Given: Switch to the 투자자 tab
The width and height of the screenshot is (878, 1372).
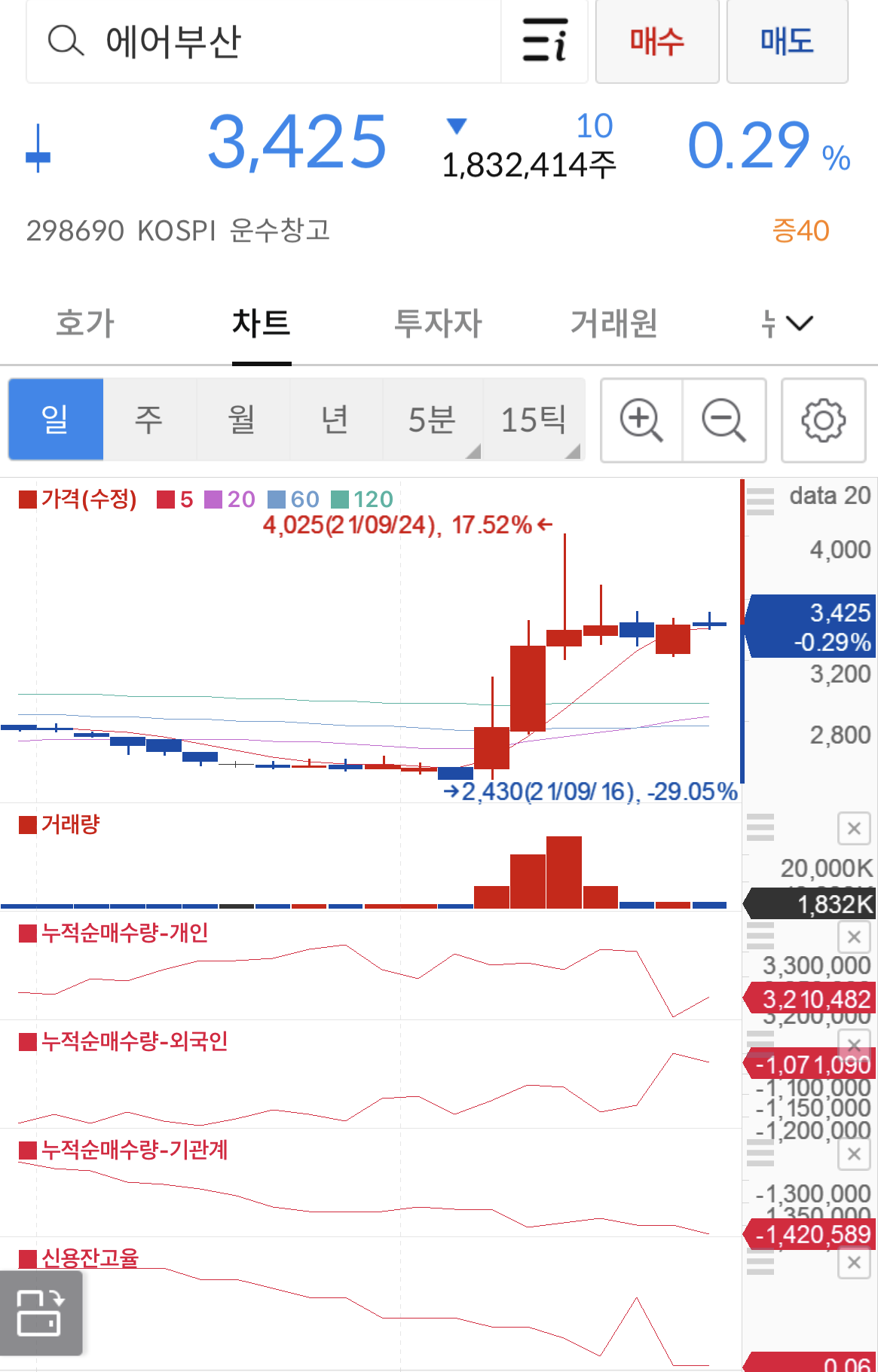Looking at the screenshot, I should 438,323.
